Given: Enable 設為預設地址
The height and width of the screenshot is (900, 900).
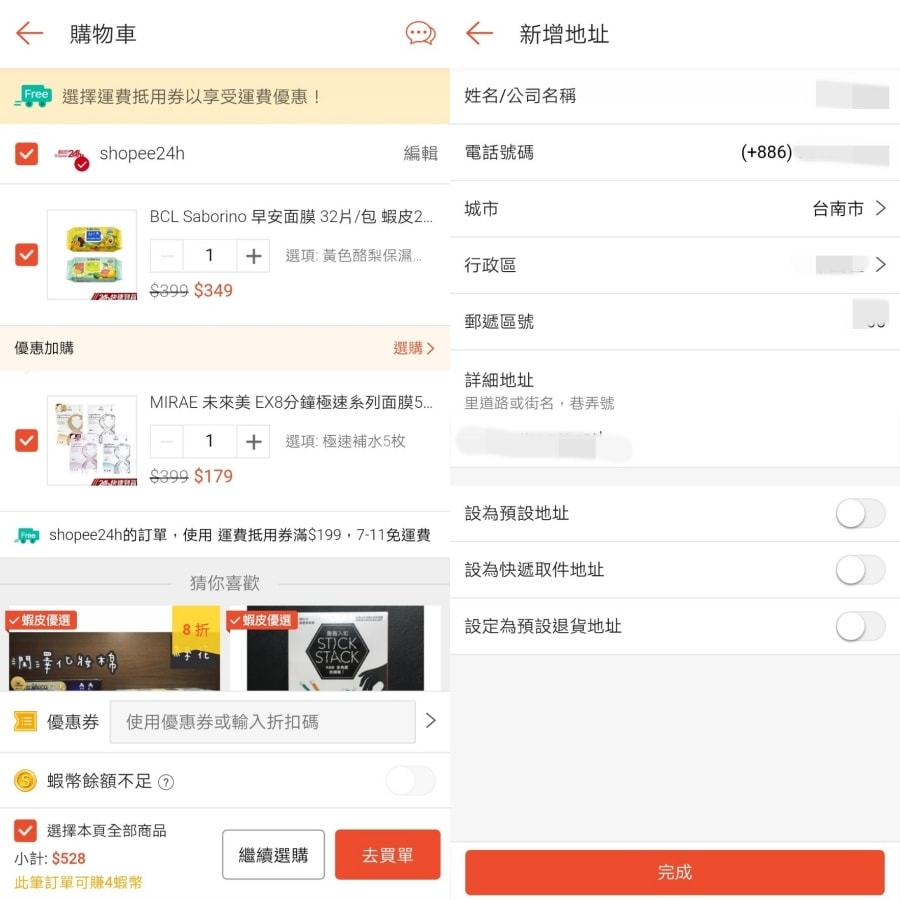Looking at the screenshot, I should click(860, 513).
